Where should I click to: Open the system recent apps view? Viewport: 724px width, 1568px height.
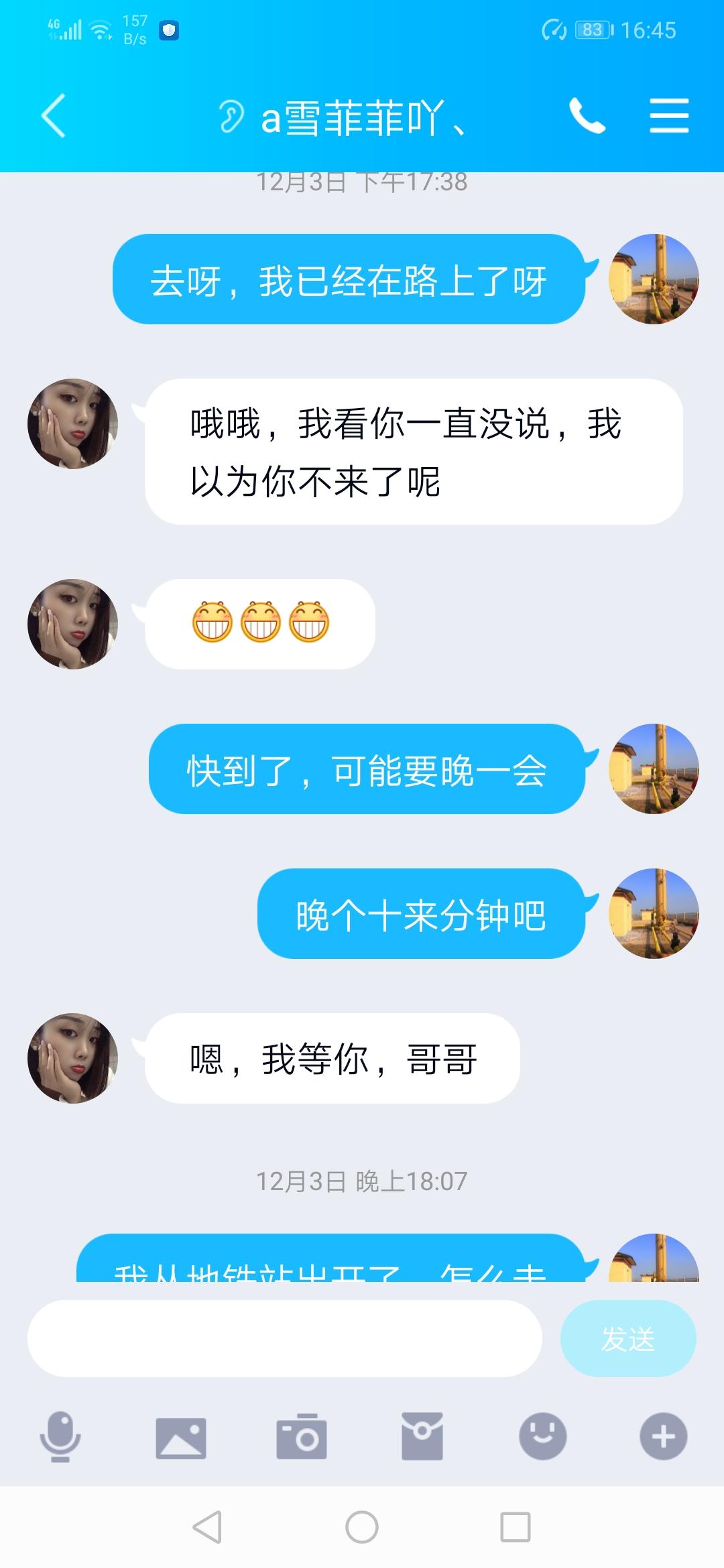tap(516, 1527)
